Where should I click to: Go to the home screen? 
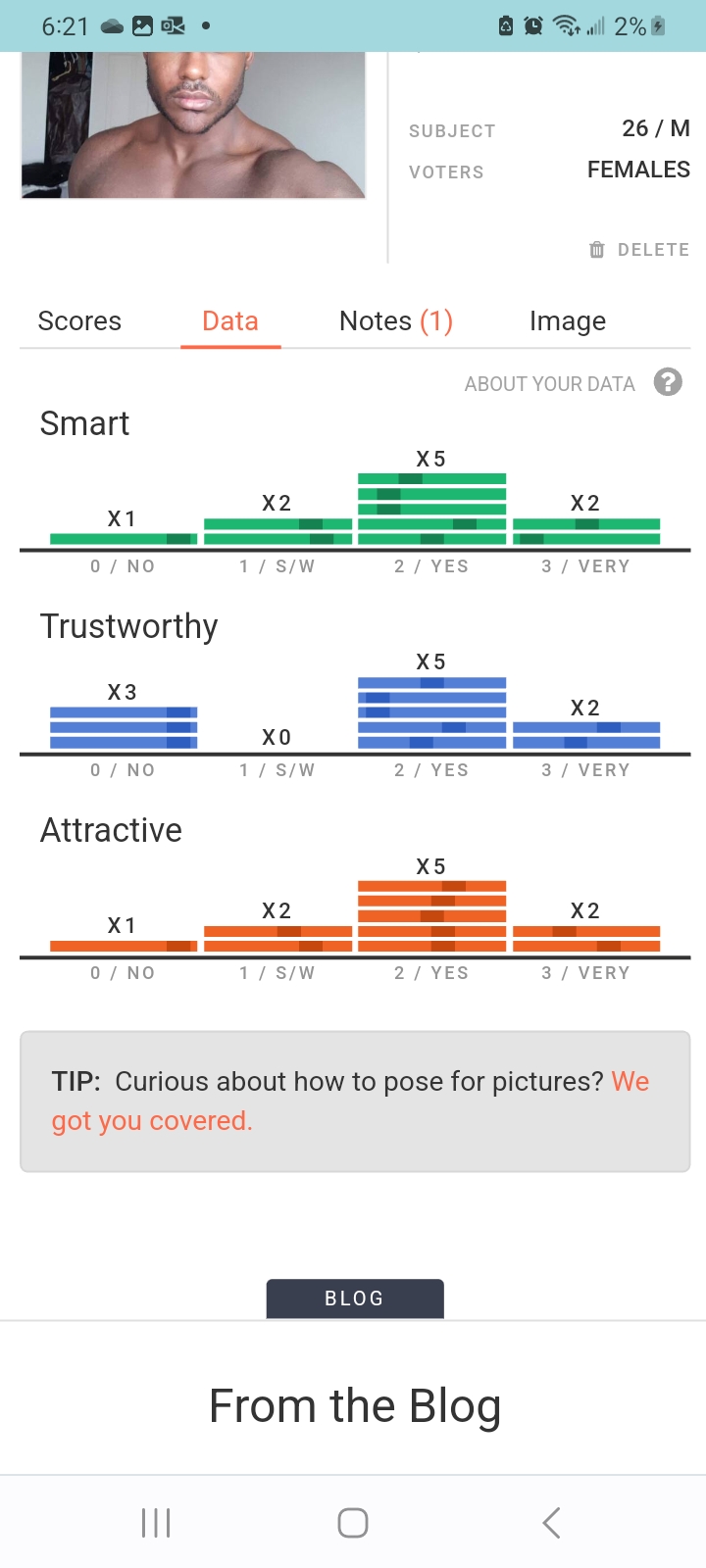click(353, 1523)
